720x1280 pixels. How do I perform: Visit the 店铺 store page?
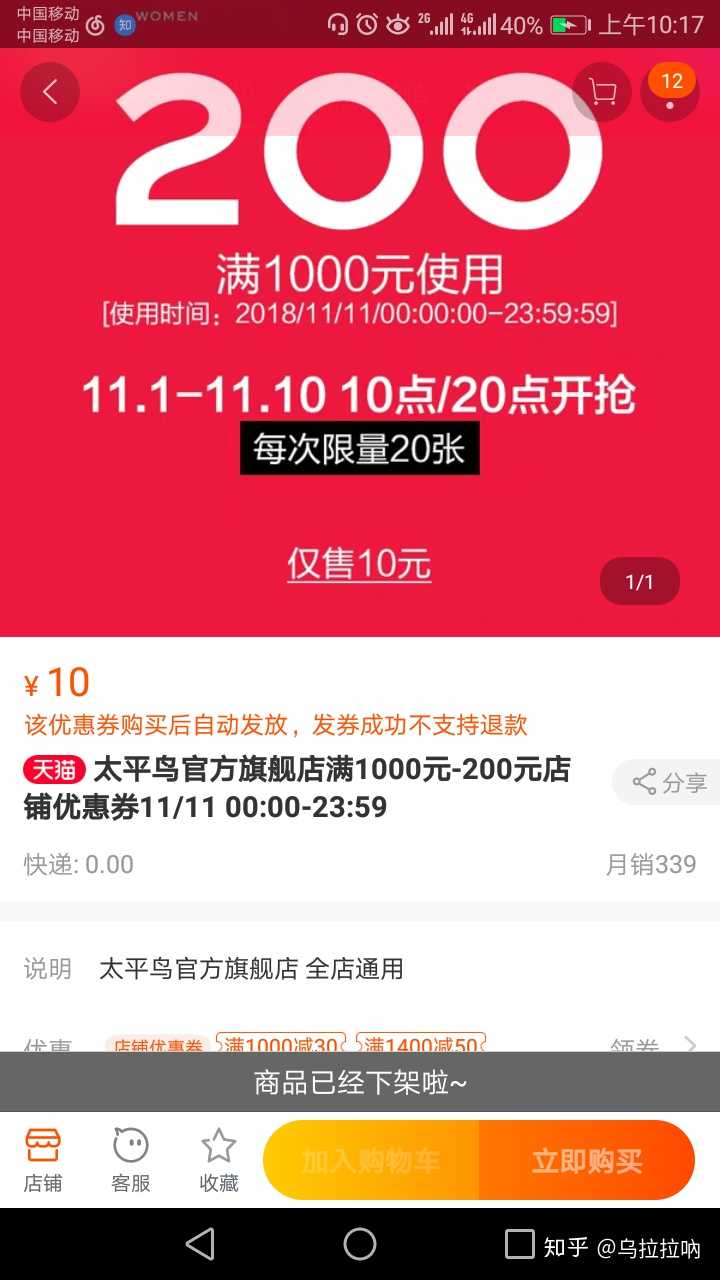tap(43, 1160)
